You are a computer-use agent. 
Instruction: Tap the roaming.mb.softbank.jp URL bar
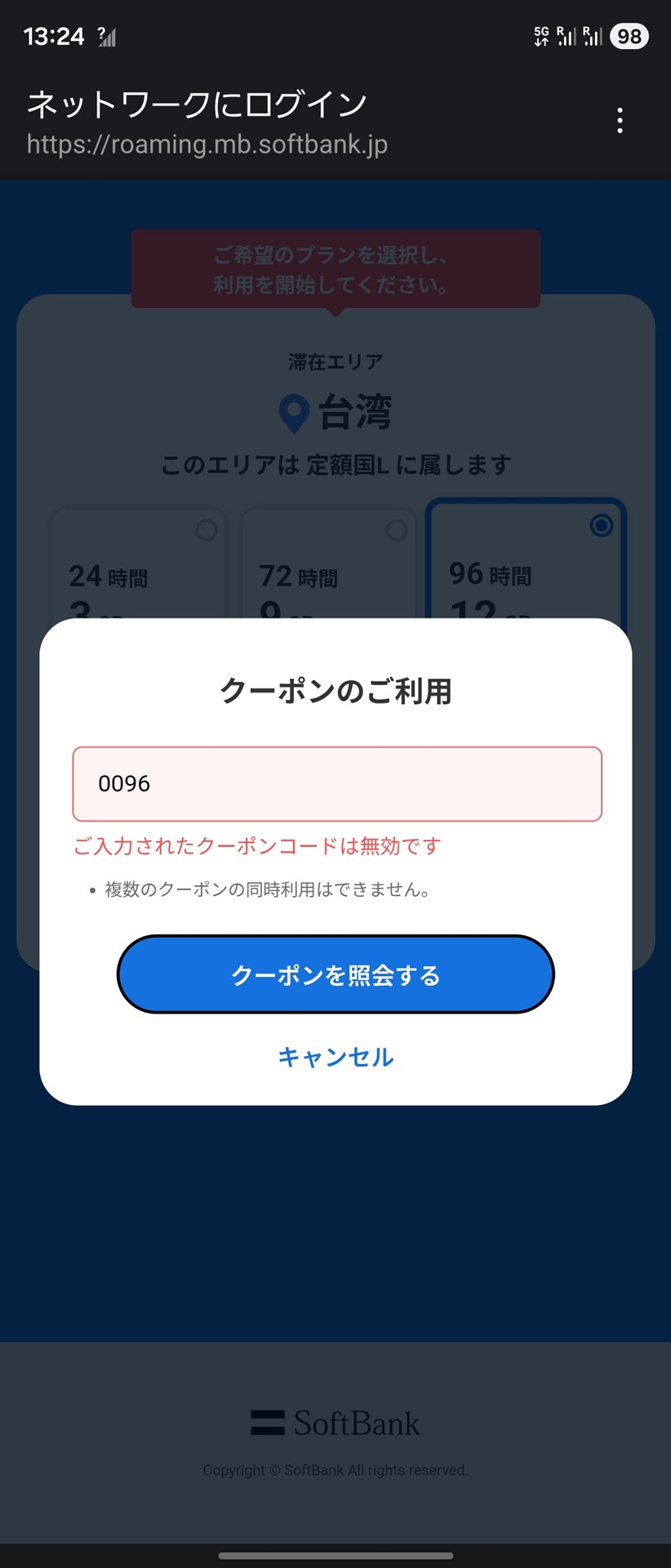click(x=206, y=145)
